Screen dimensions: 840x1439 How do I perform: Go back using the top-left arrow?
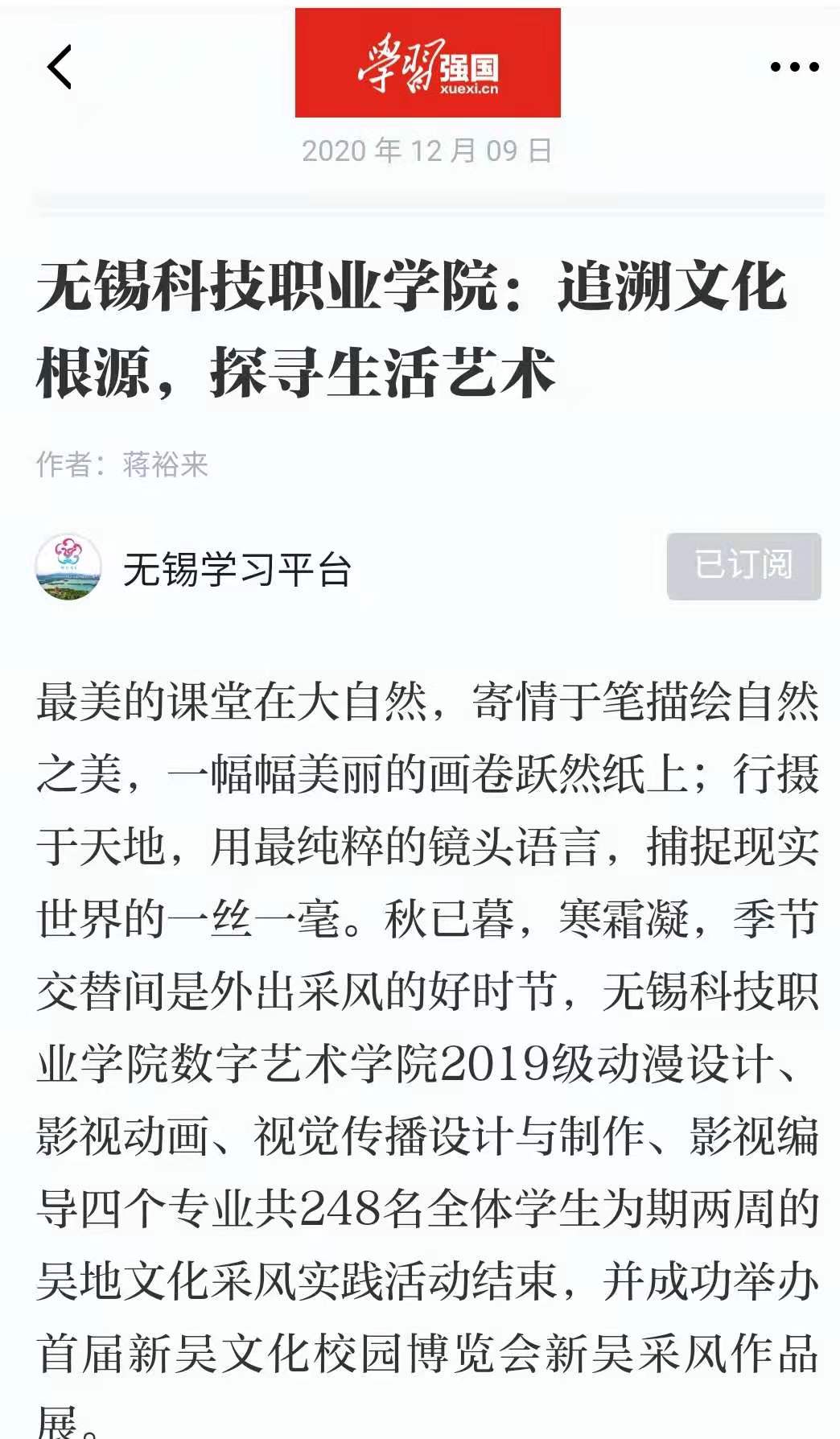pos(60,67)
